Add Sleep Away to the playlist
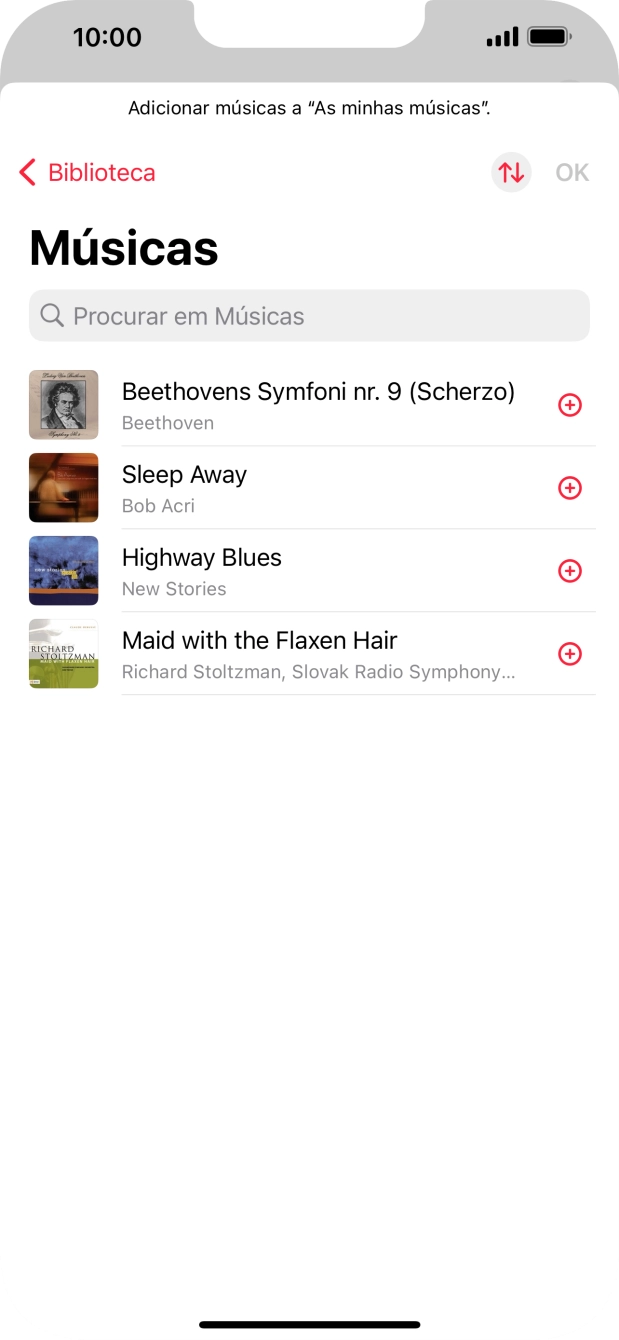The image size is (619, 1340). tap(569, 488)
